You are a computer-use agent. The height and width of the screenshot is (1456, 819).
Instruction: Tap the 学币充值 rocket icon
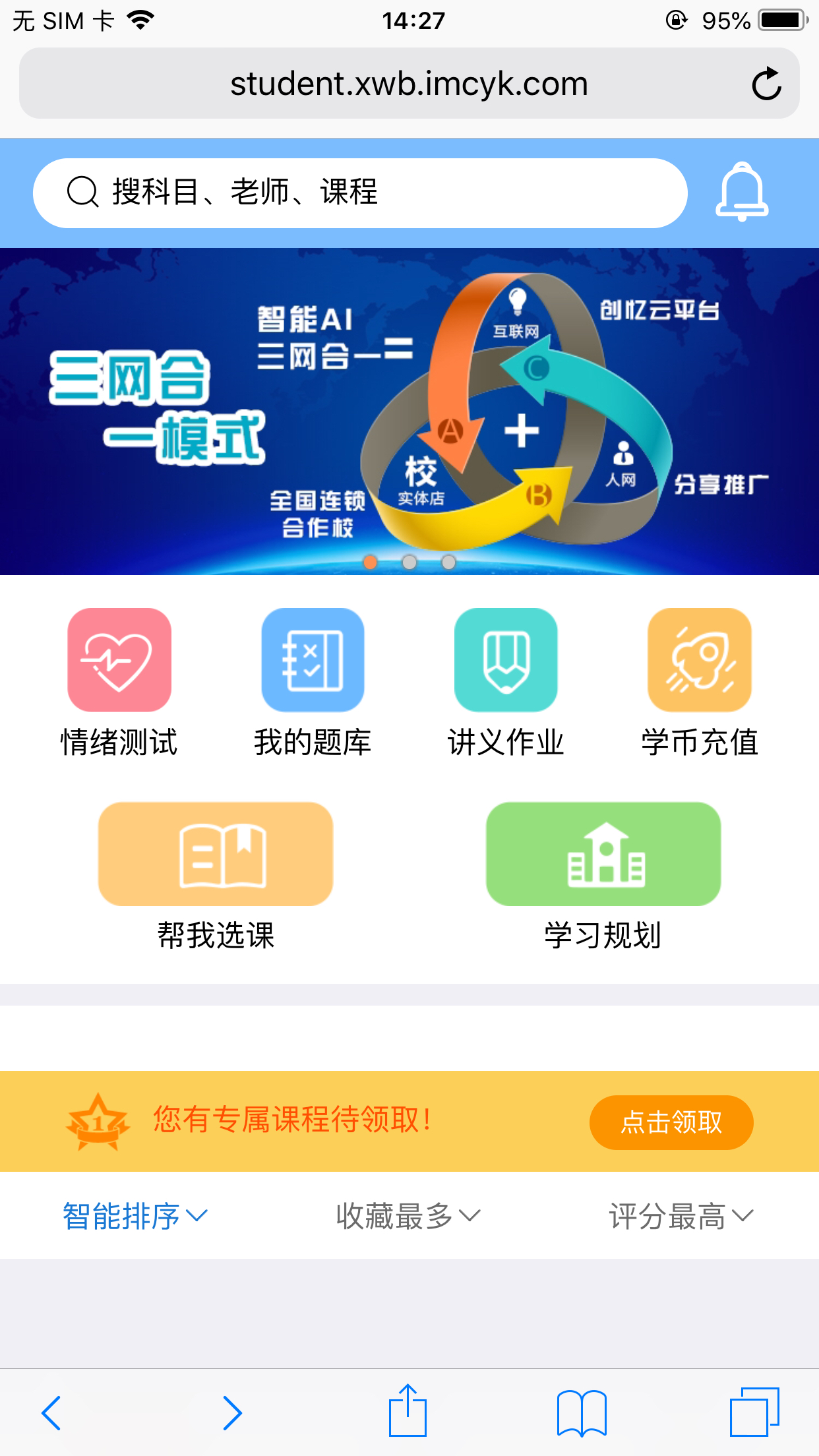[x=699, y=659]
